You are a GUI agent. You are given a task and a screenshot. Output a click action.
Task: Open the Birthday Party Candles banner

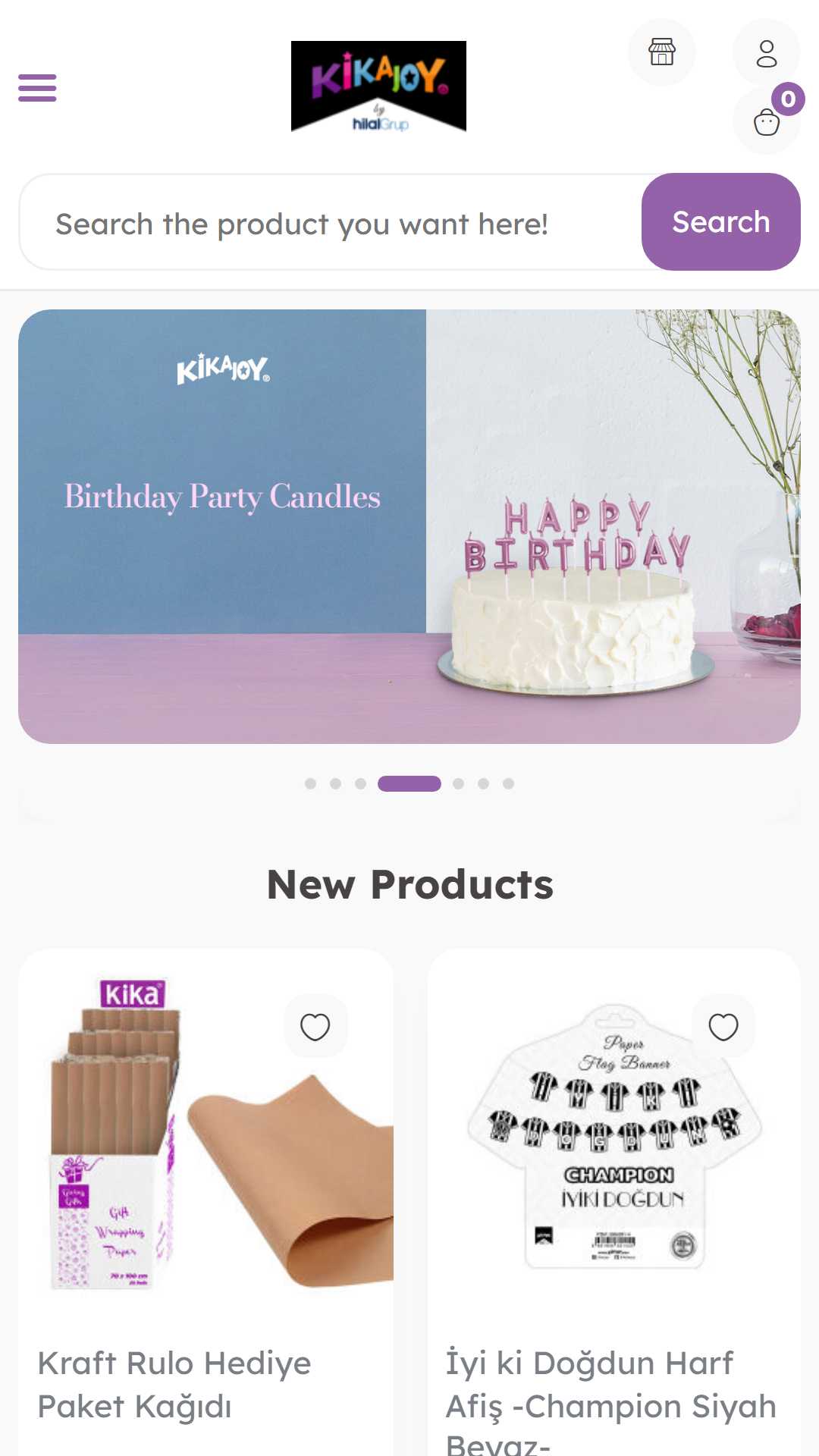point(409,526)
